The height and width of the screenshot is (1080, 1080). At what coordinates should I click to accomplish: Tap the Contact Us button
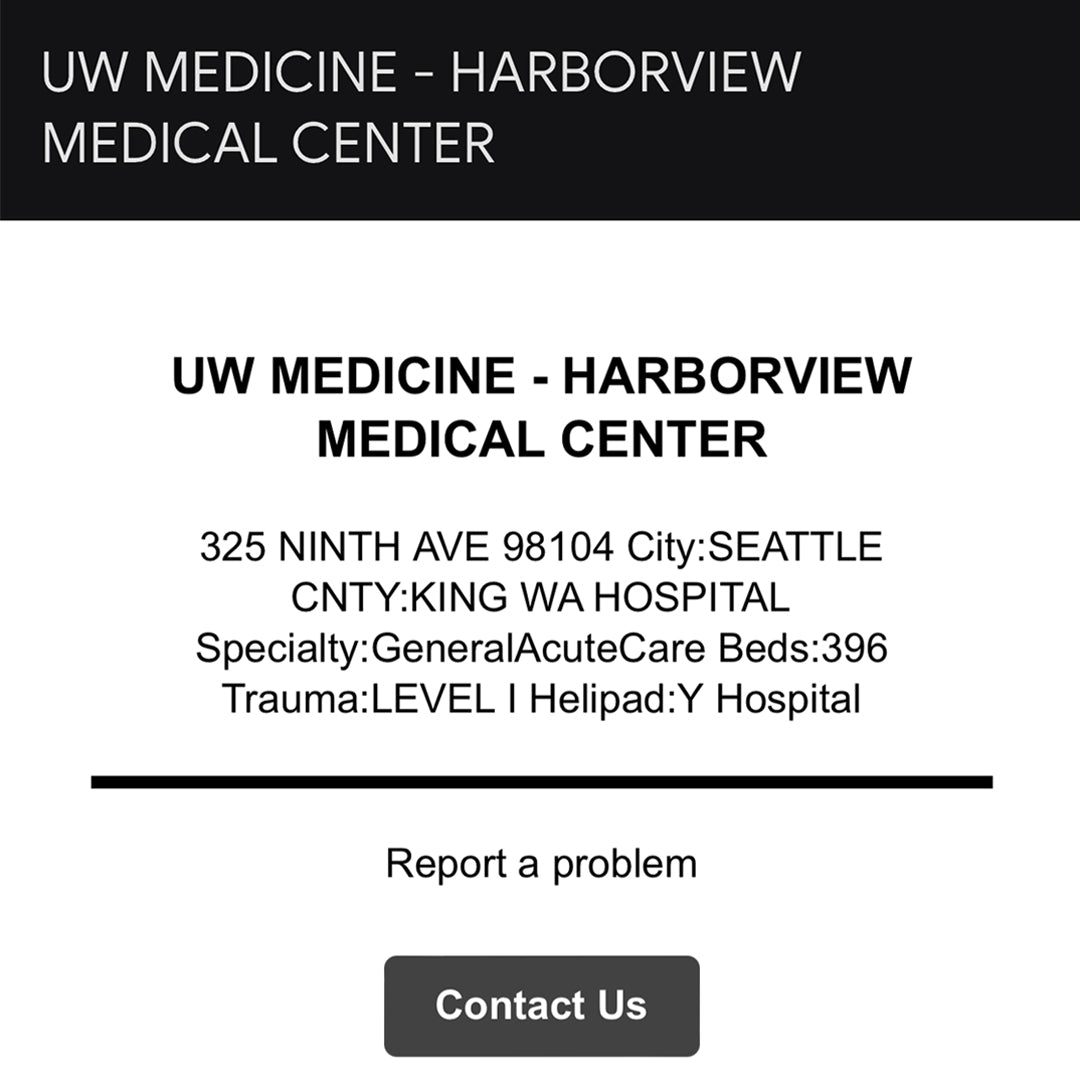click(541, 1005)
